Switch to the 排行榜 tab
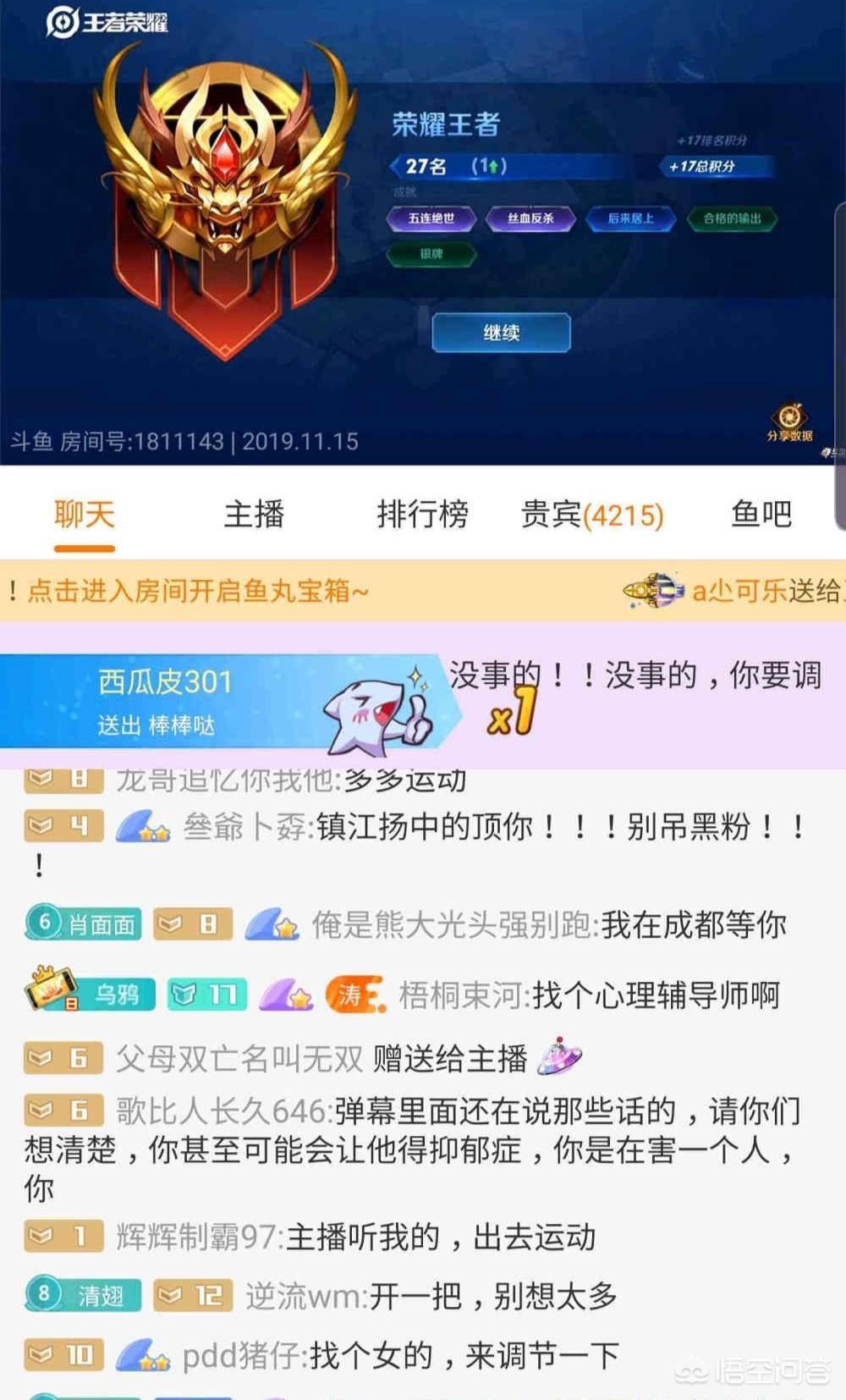The height and width of the screenshot is (1400, 846). [422, 515]
